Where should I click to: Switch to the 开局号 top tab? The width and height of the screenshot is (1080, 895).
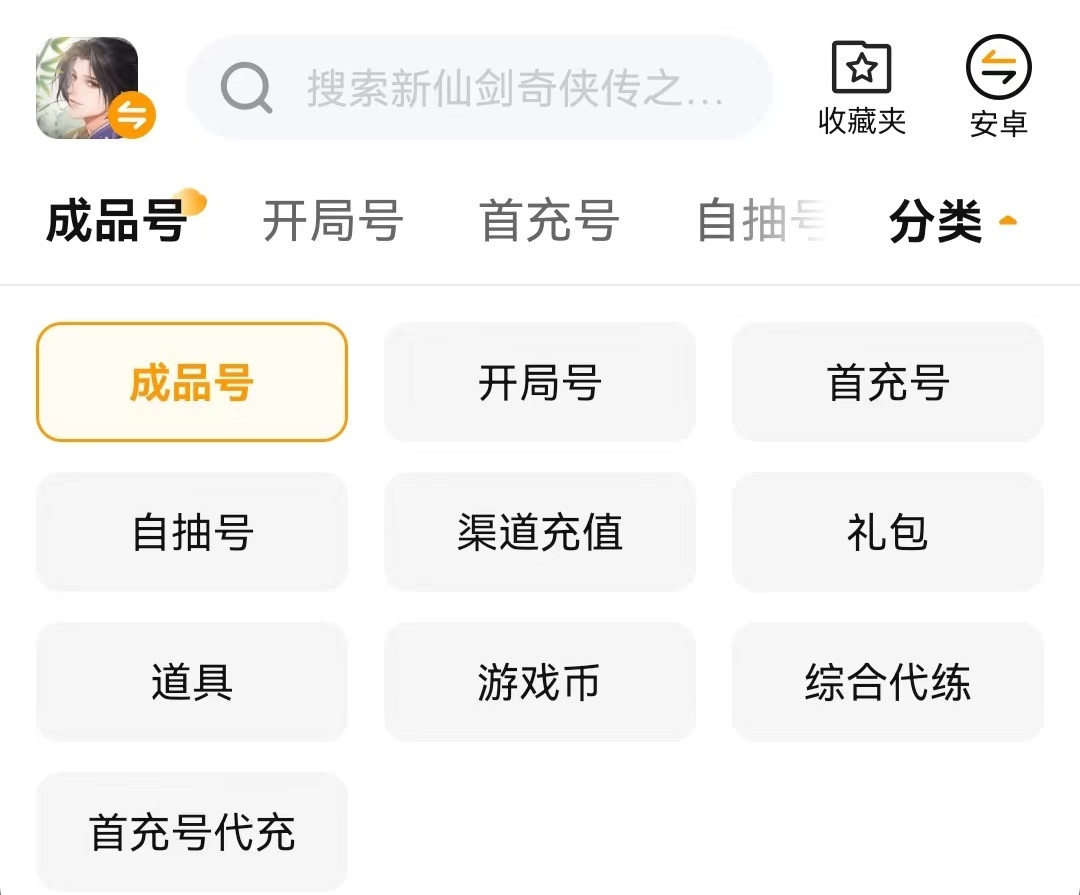pos(332,221)
